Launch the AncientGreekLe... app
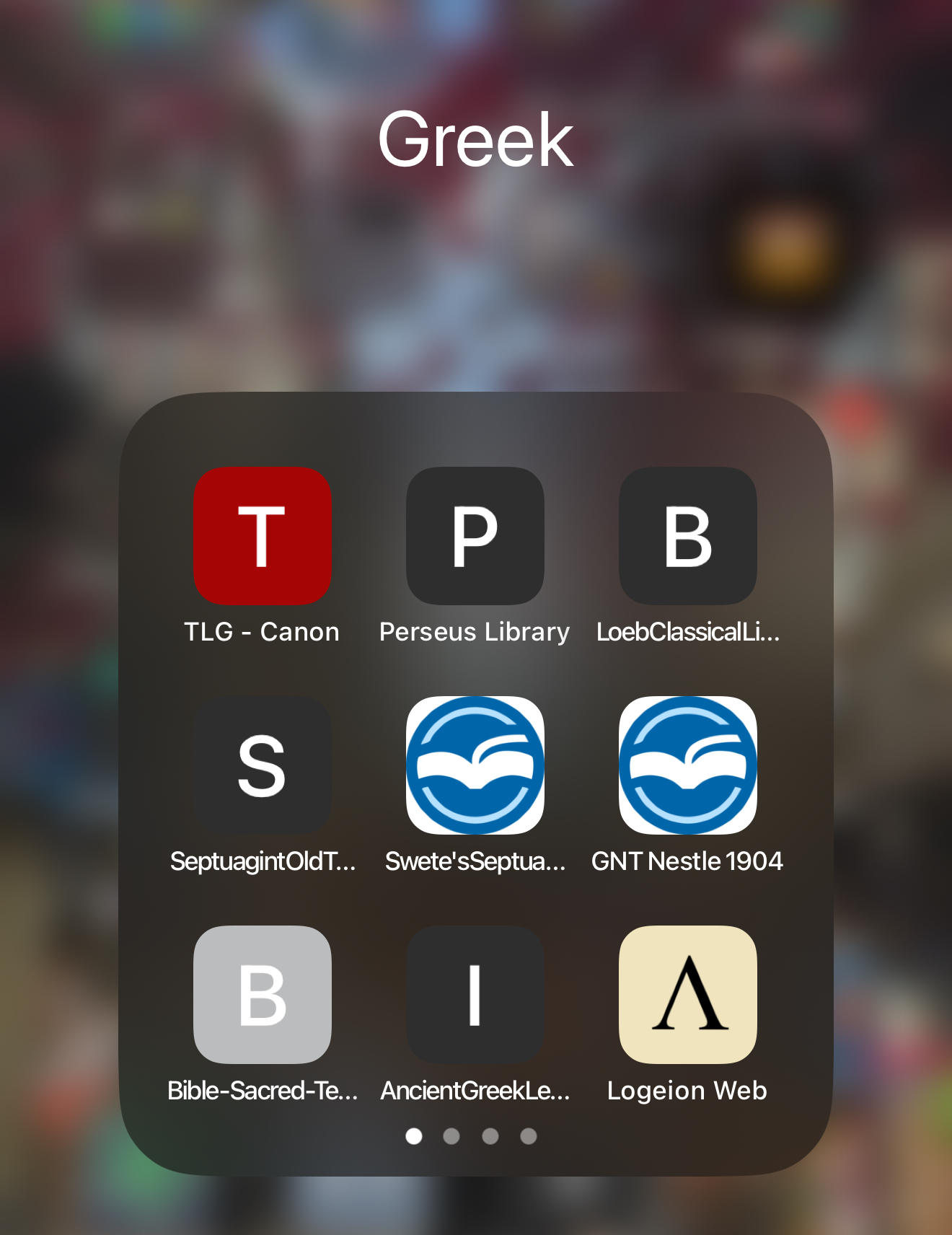 (475, 994)
